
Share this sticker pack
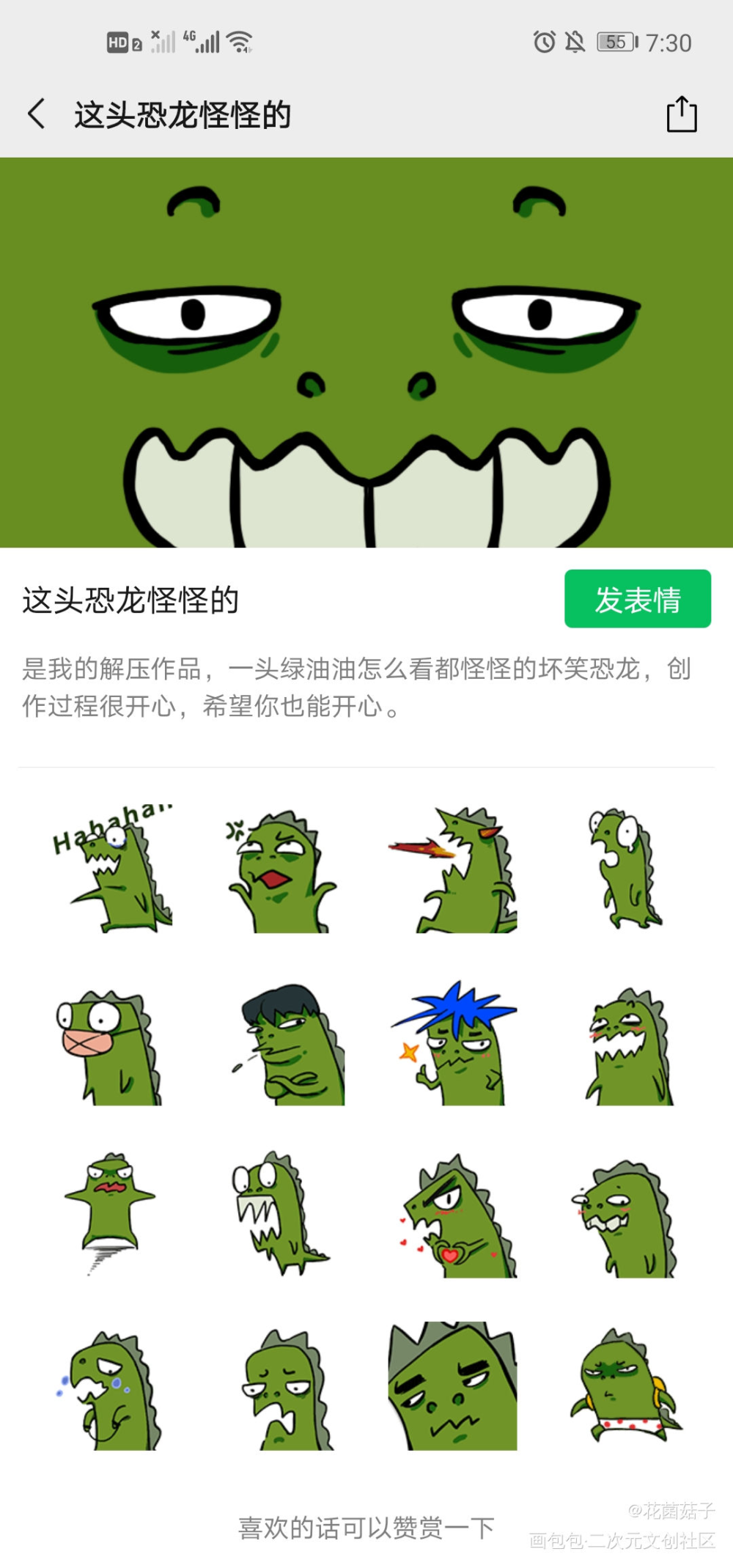pos(681,114)
